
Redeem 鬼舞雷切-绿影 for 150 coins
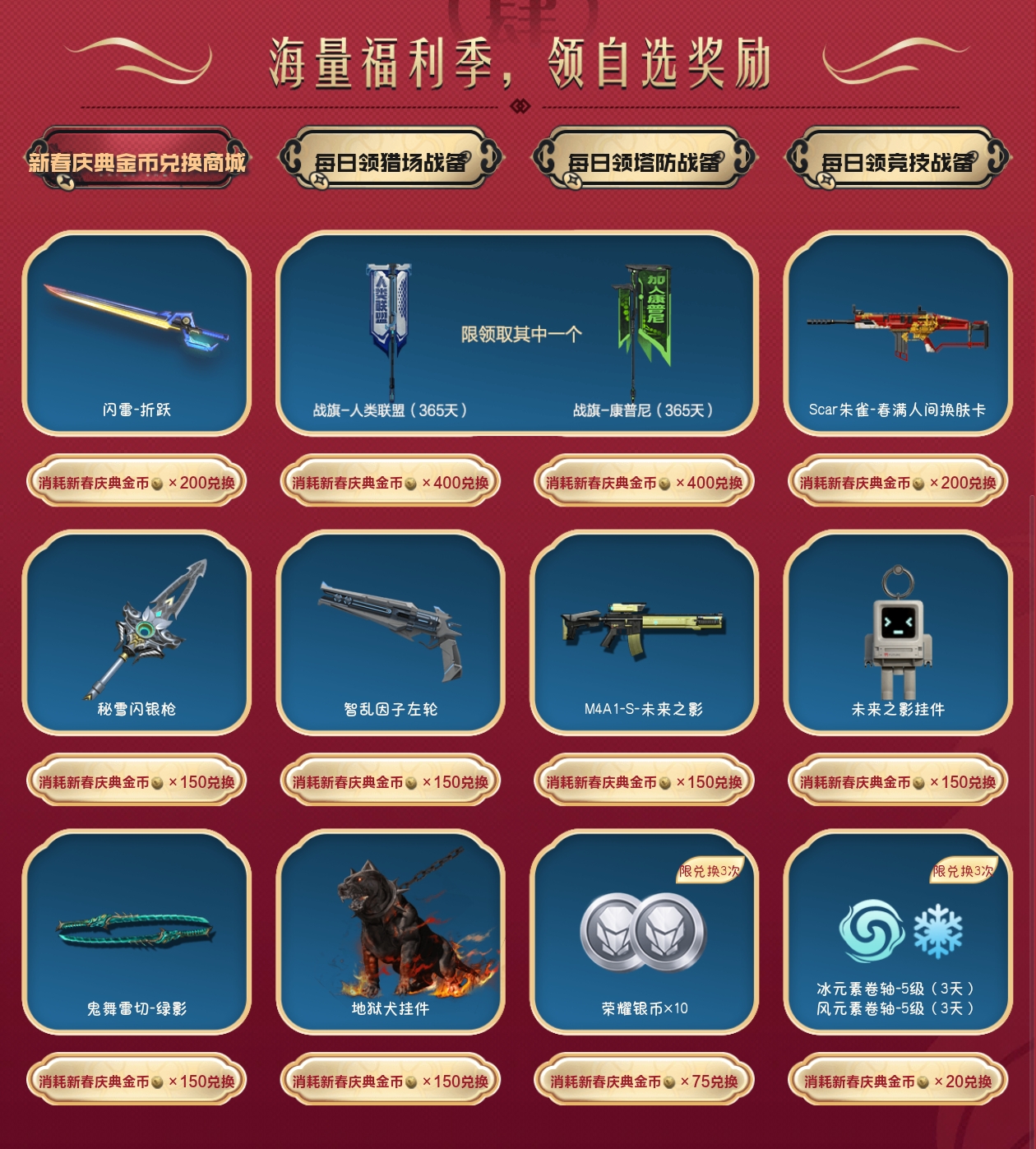(x=136, y=1082)
